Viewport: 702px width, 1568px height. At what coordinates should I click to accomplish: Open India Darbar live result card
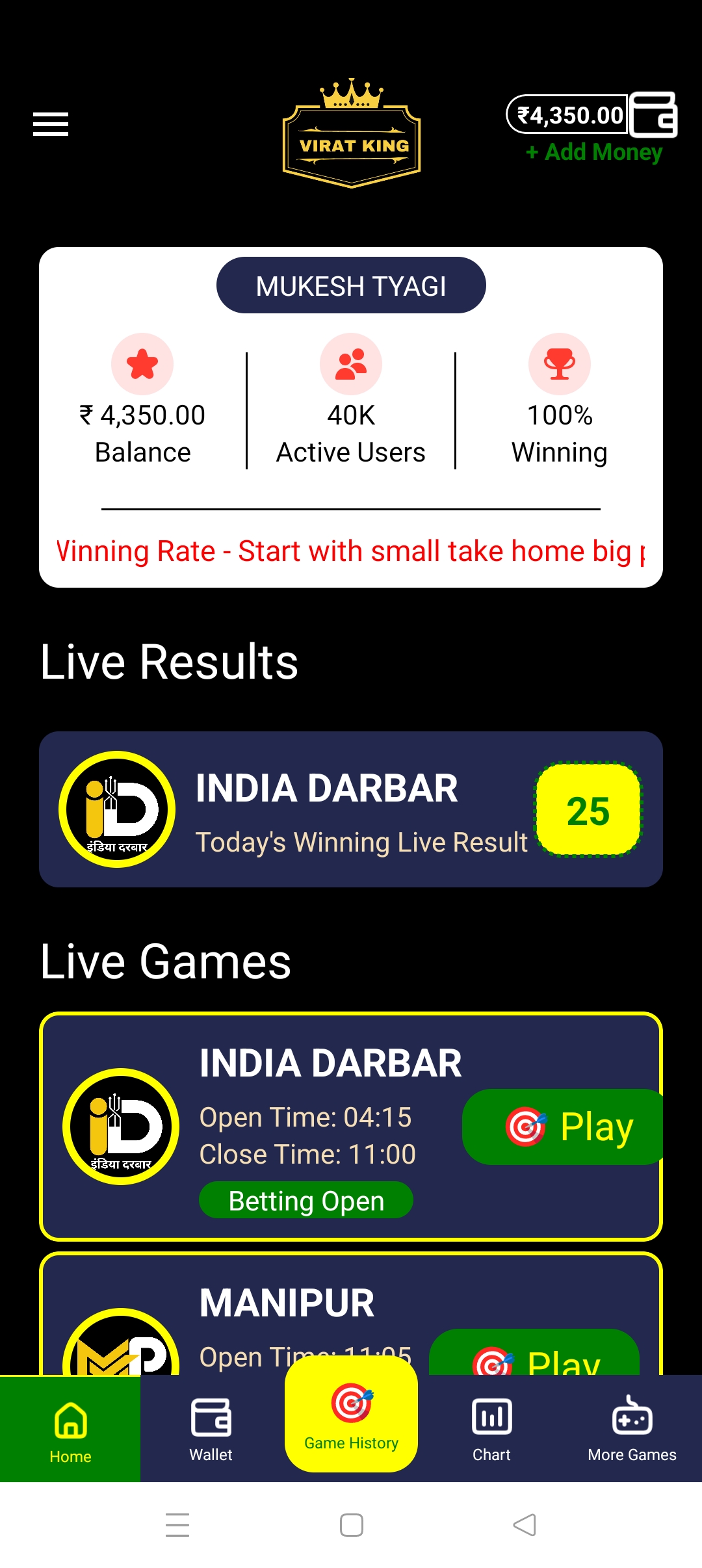(351, 809)
